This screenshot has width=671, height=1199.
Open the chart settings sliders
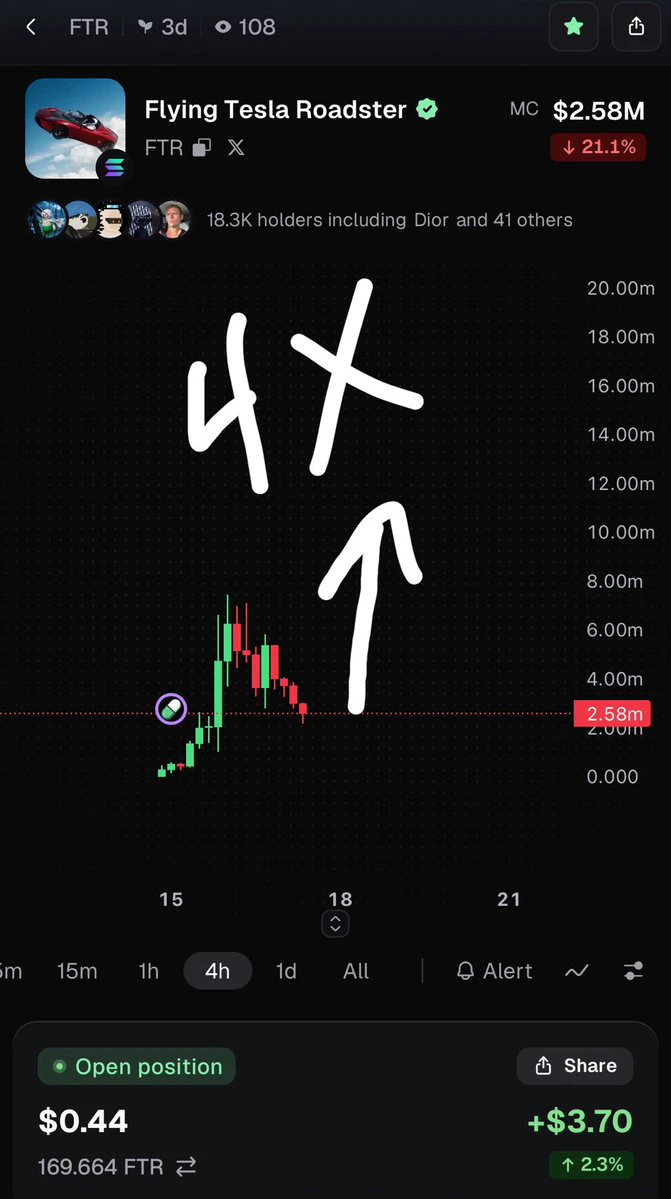pyautogui.click(x=633, y=971)
